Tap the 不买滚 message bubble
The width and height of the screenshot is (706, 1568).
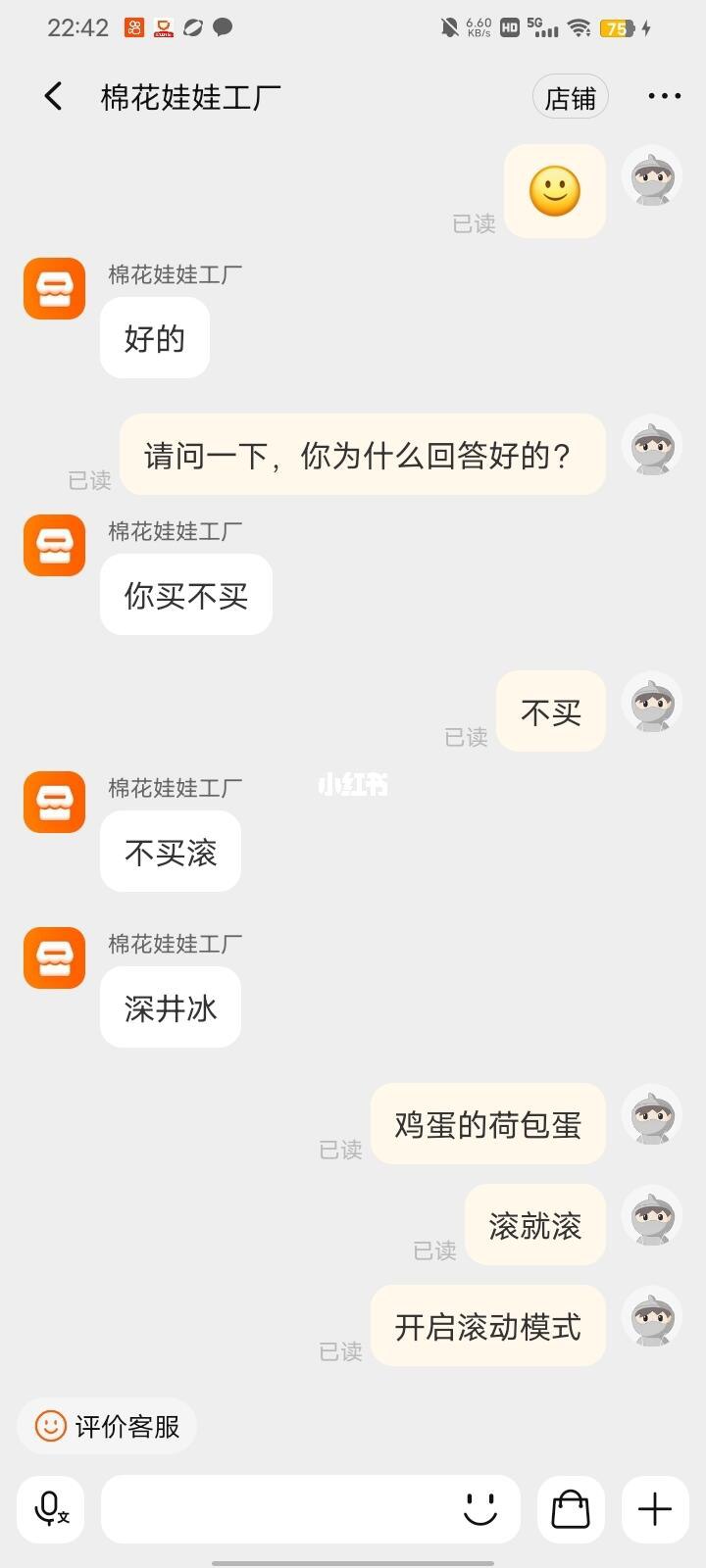[170, 851]
